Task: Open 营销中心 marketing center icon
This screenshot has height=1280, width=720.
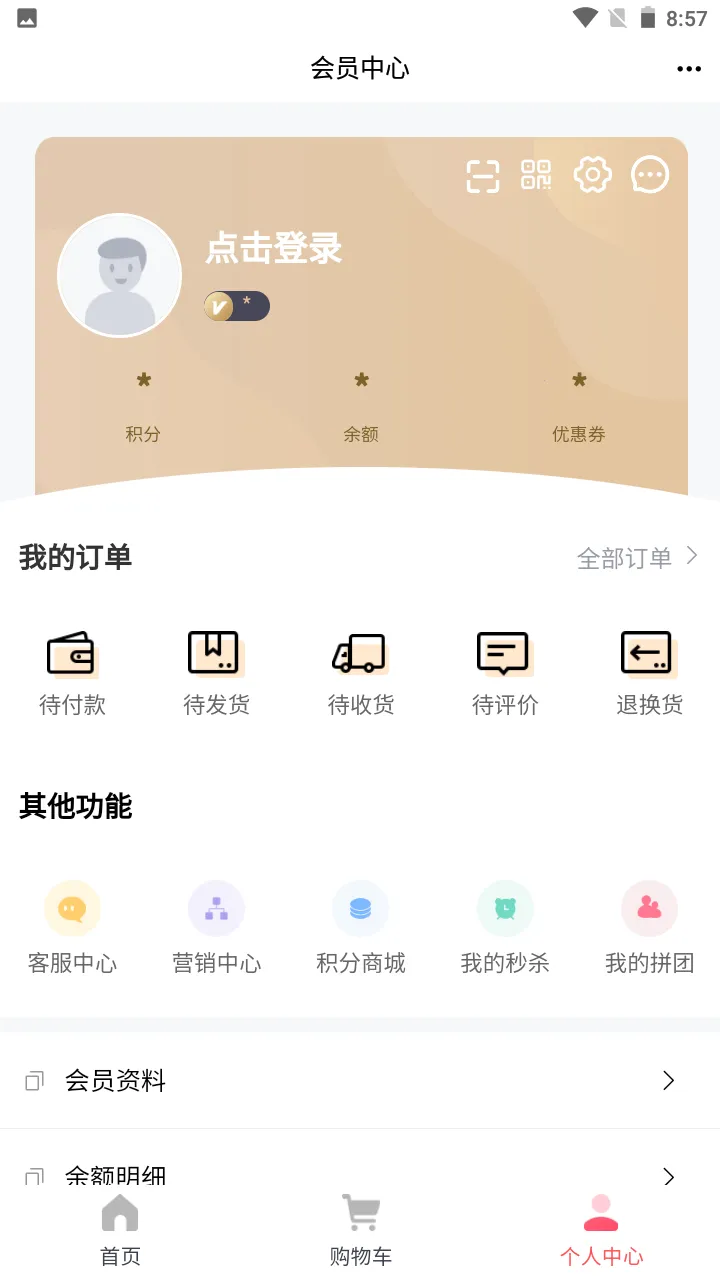Action: pos(216,908)
